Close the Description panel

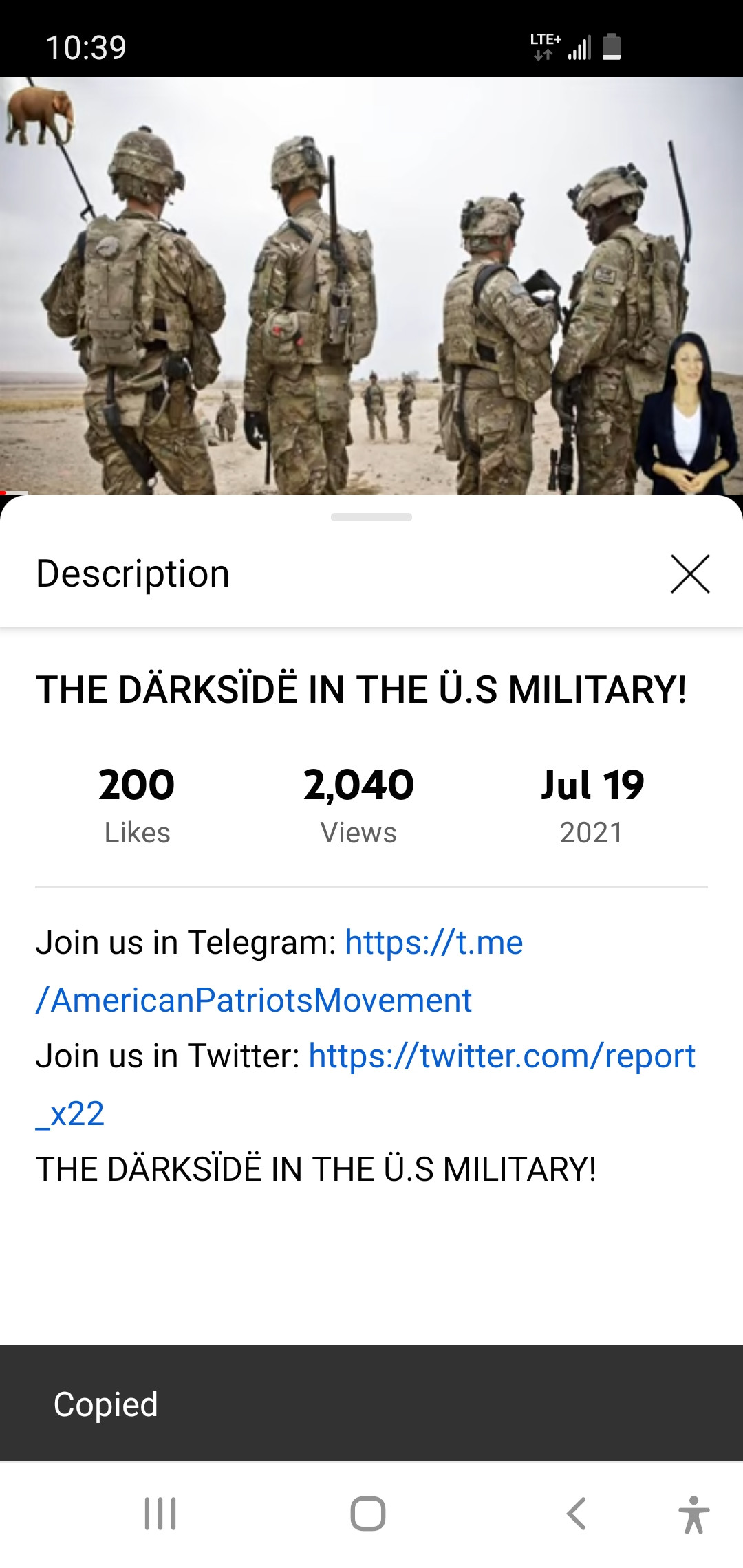pos(690,574)
